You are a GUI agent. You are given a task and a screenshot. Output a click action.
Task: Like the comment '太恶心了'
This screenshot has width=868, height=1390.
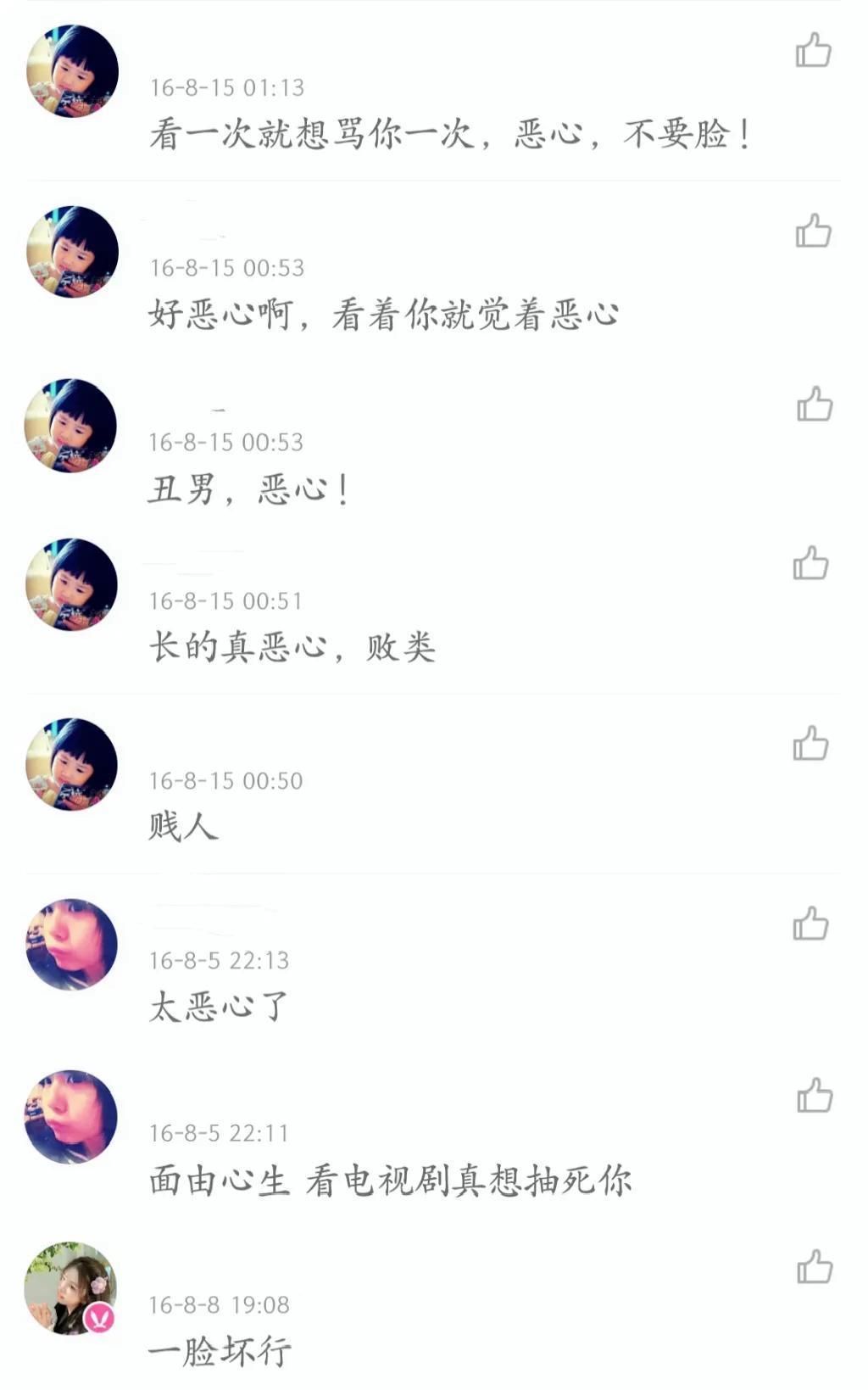pos(810,924)
